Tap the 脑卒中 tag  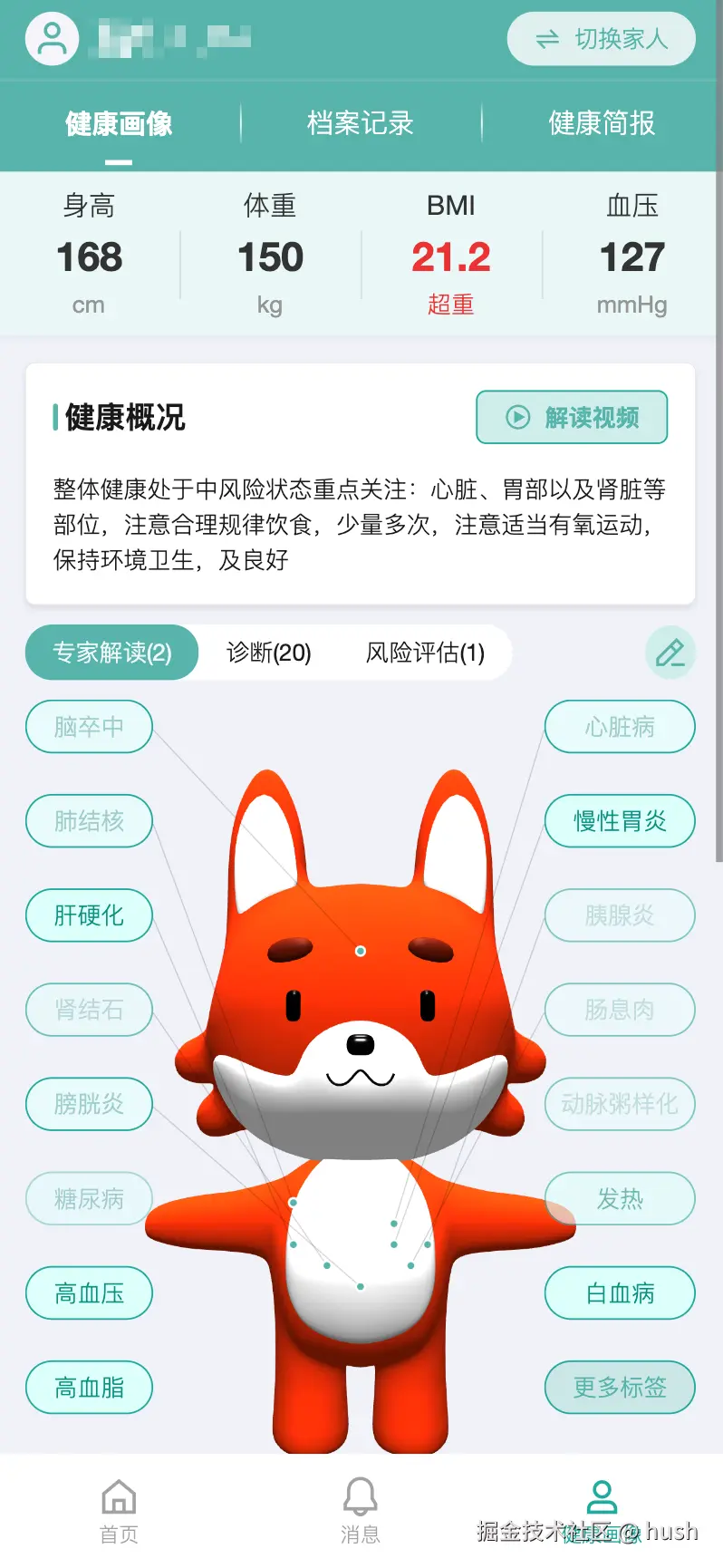pos(89,727)
